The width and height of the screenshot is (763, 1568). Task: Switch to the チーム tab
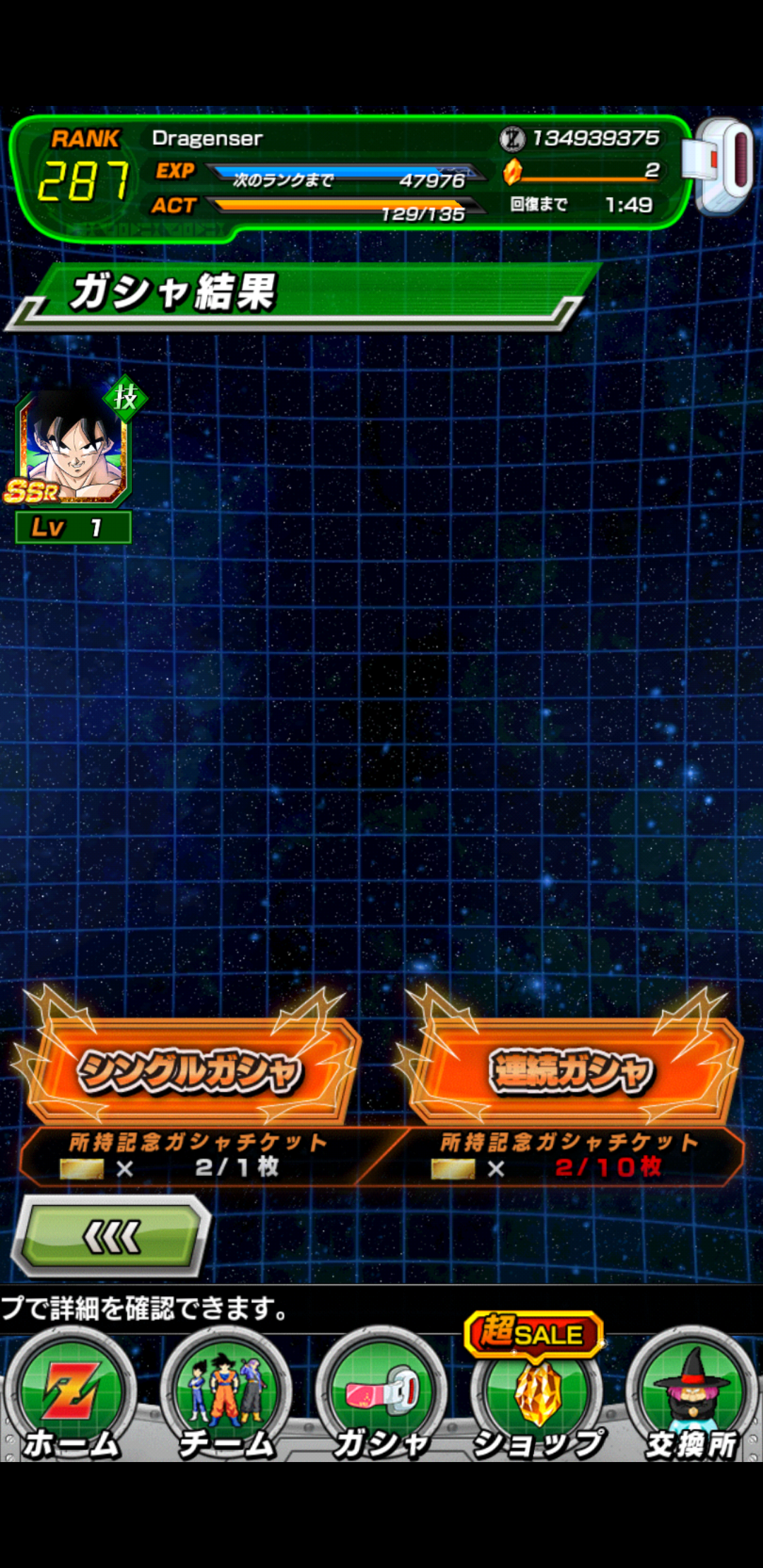point(226,1394)
